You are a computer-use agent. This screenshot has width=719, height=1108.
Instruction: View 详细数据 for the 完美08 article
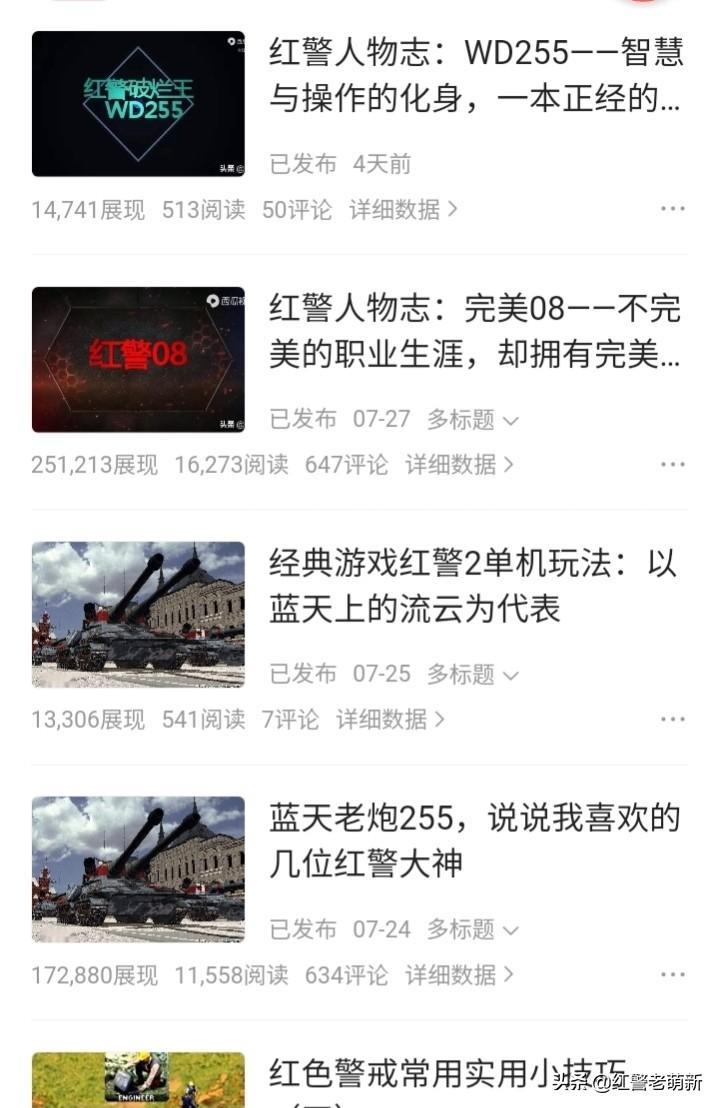click(459, 465)
